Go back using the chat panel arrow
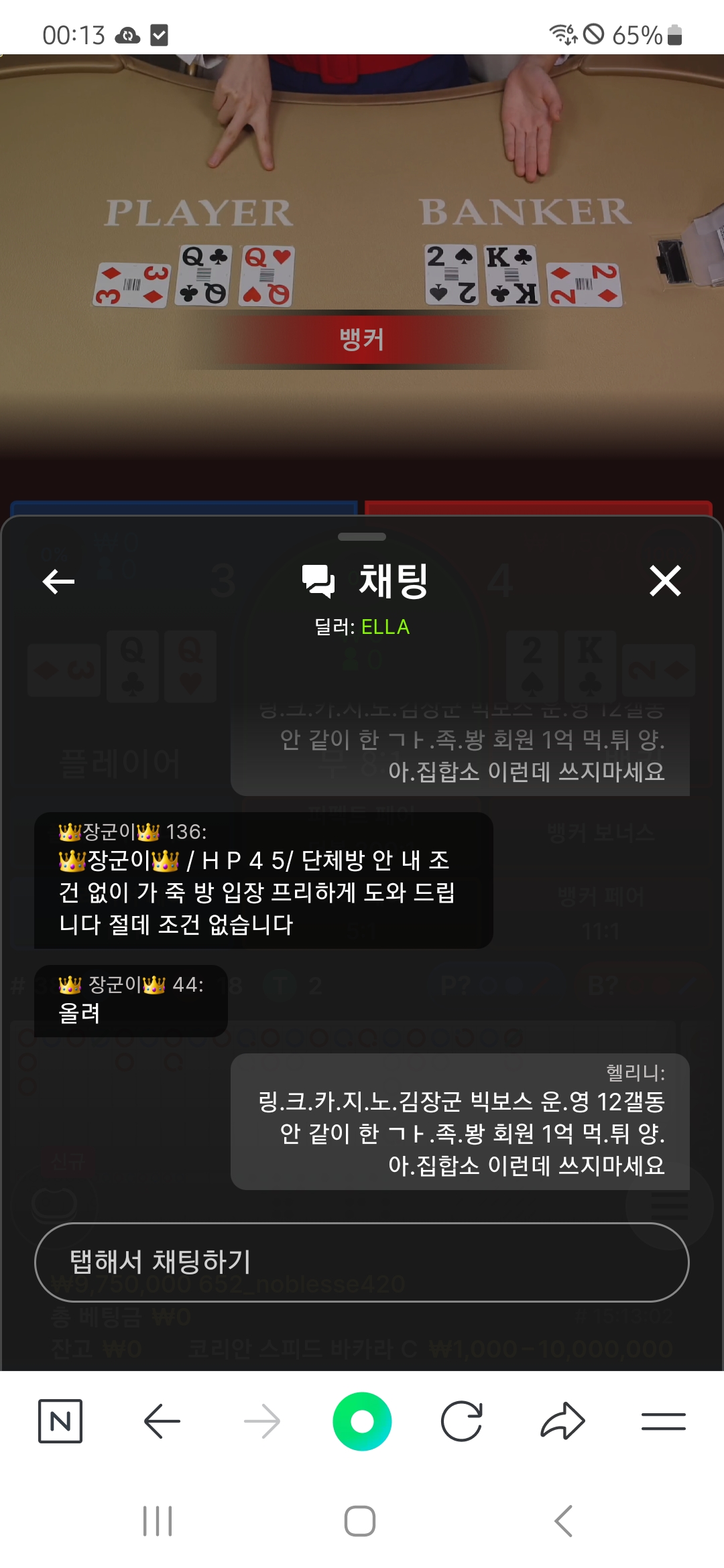This screenshot has width=724, height=1568. pos(58,582)
